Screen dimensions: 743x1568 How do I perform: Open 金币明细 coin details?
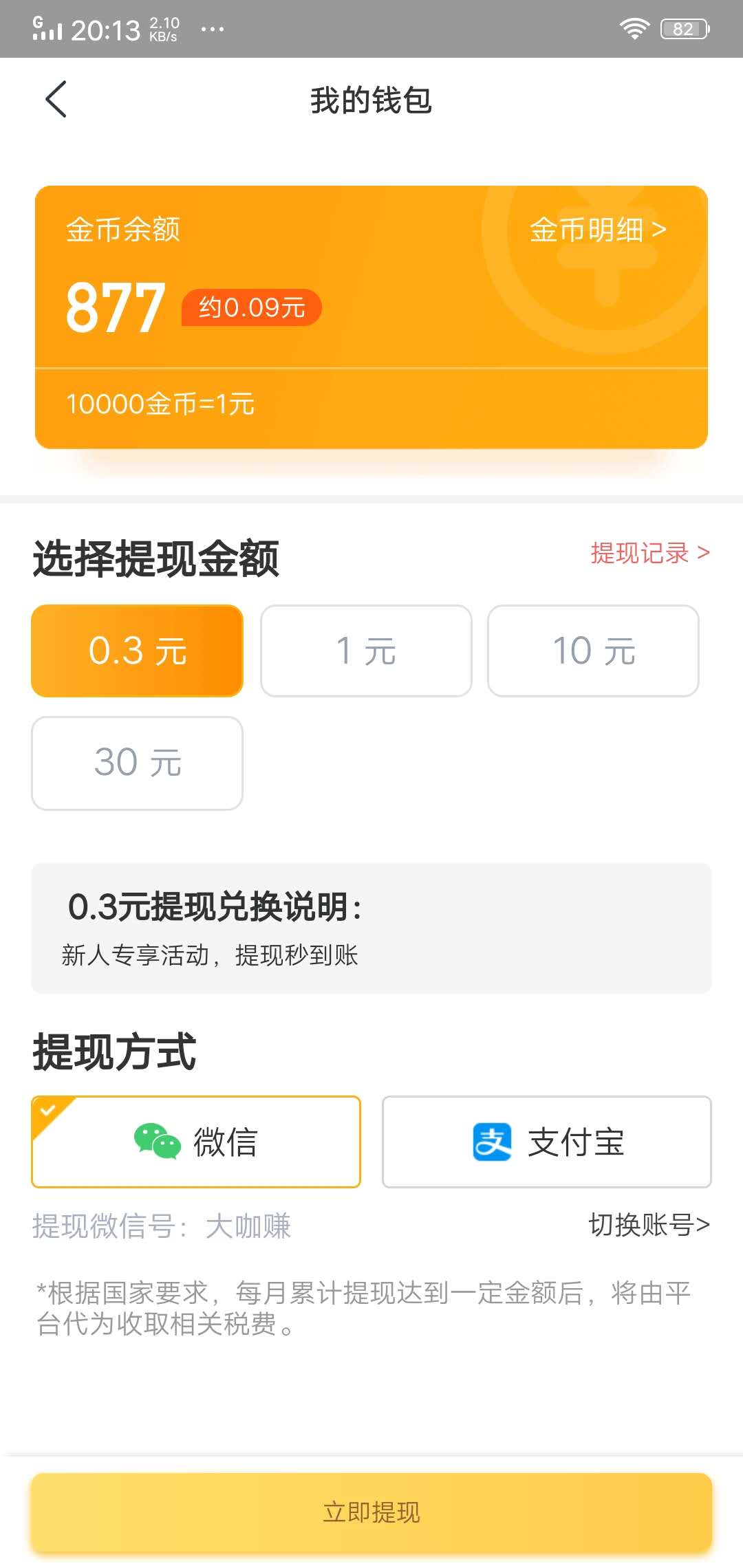pos(597,230)
